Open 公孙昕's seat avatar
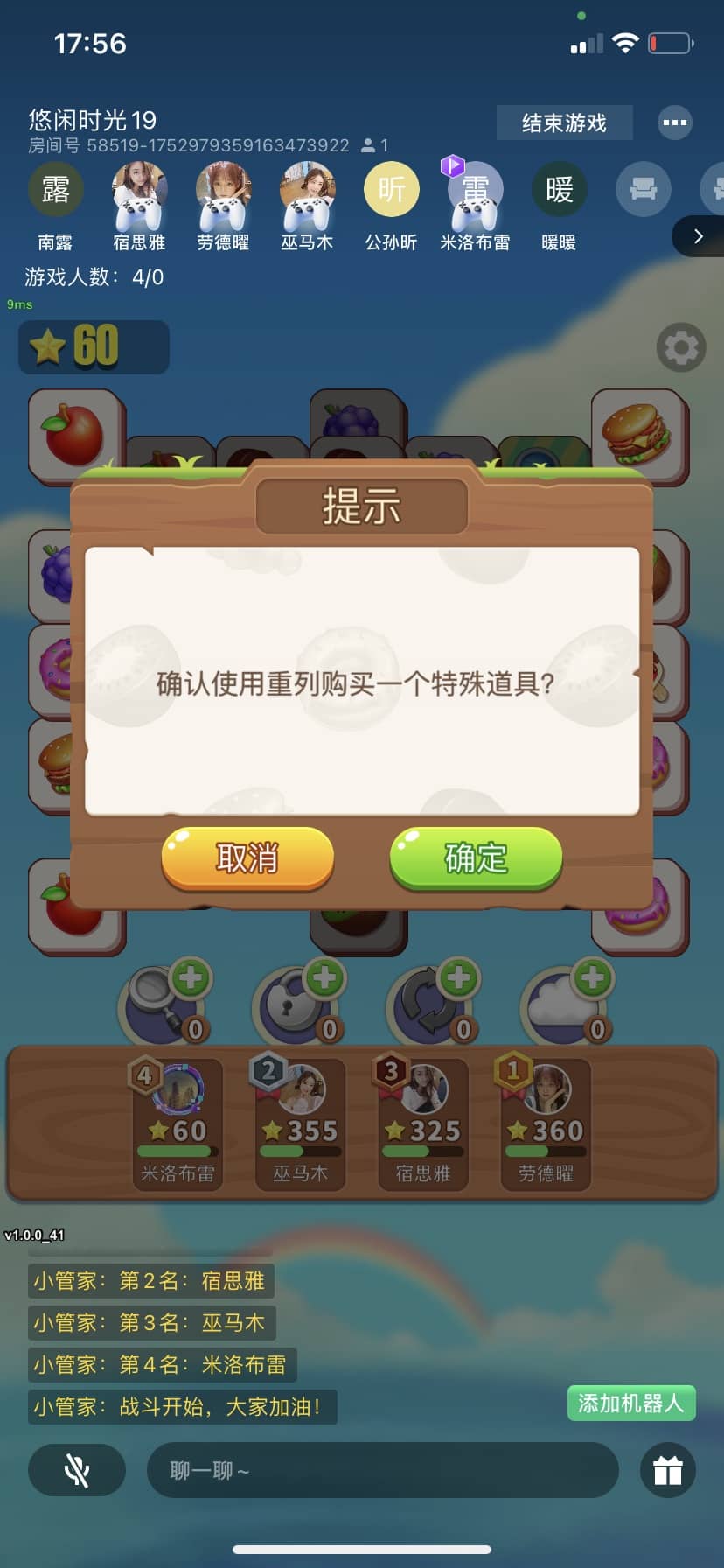 391,190
